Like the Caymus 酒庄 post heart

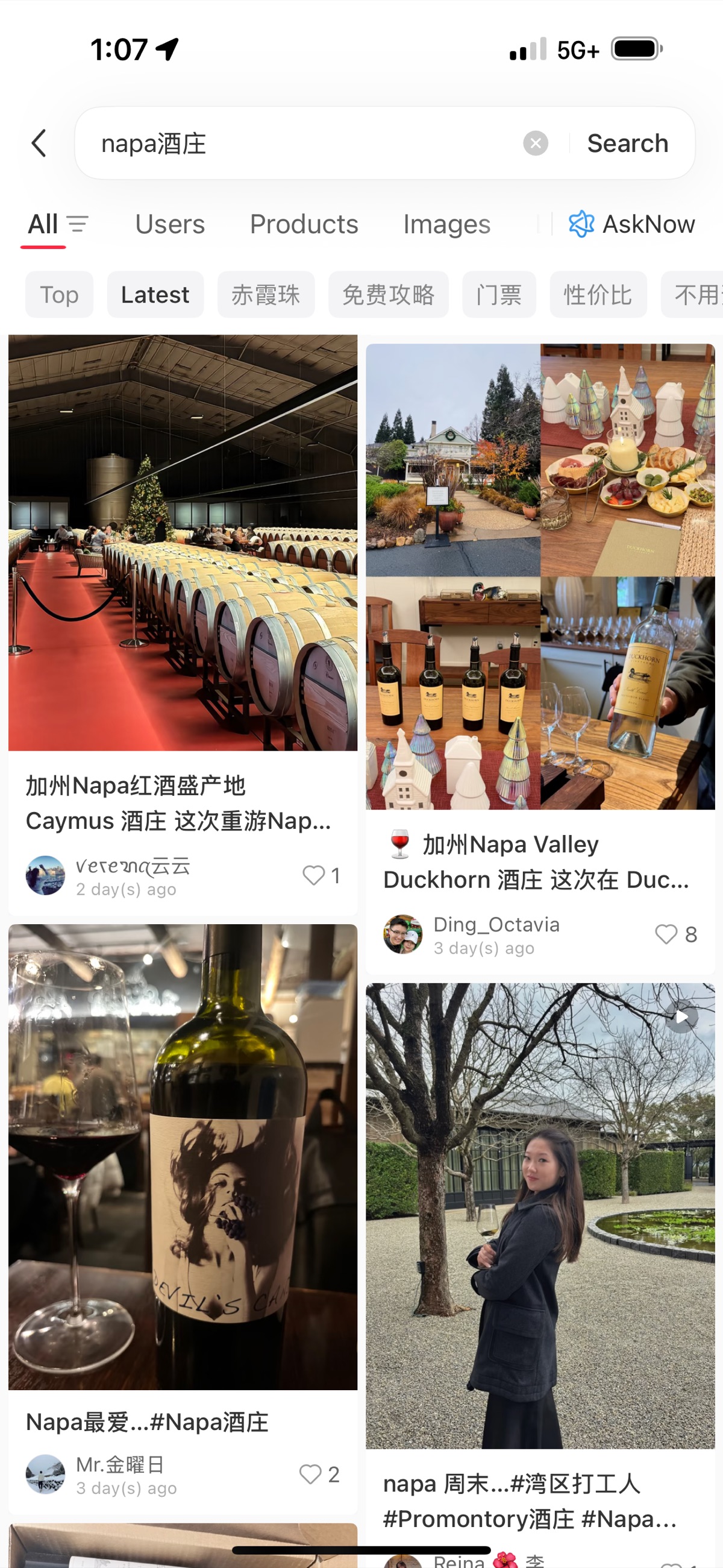pyautogui.click(x=313, y=875)
